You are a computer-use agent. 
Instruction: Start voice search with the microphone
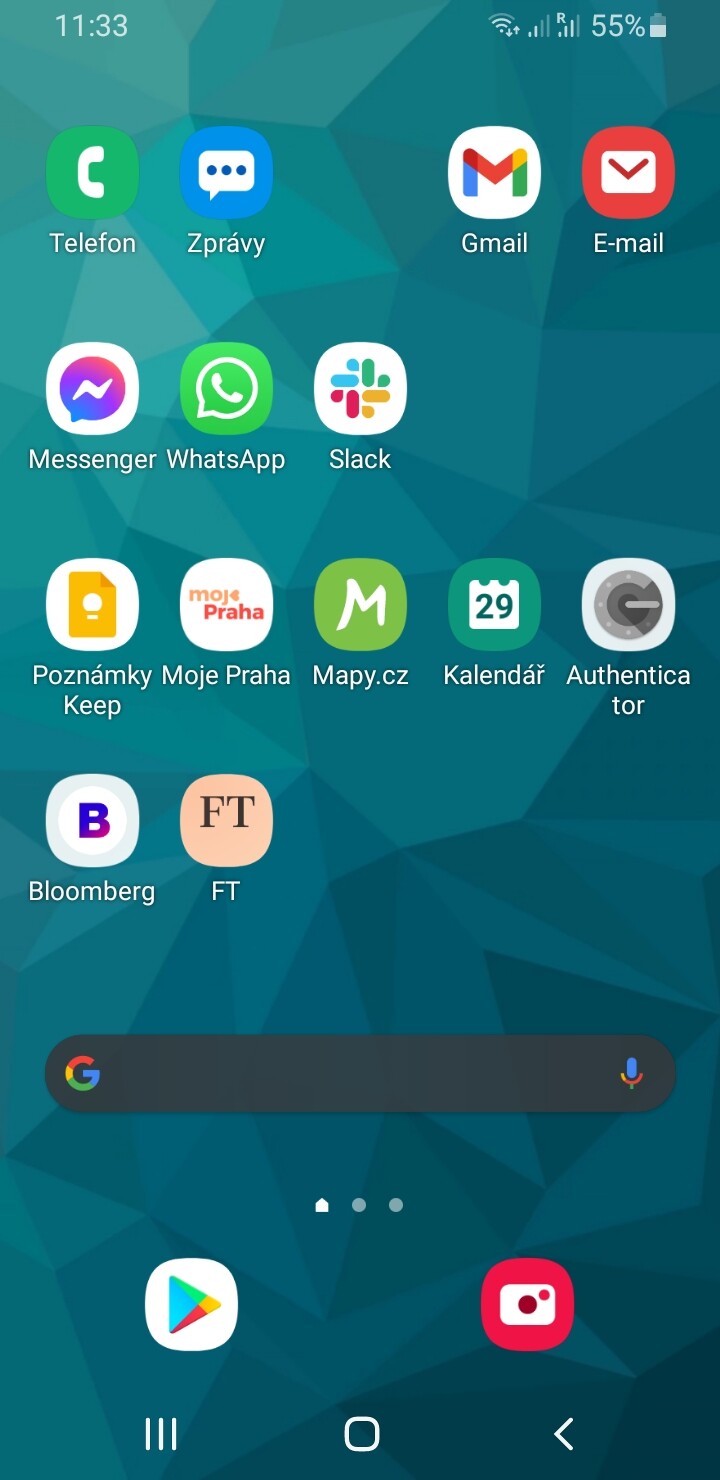click(631, 1074)
